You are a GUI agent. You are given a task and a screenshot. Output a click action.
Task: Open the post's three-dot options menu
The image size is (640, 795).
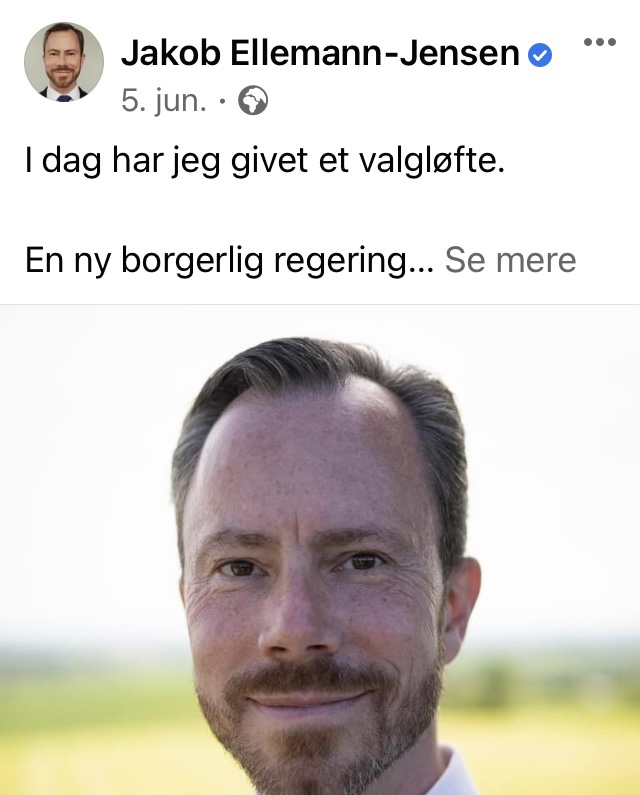tap(599, 42)
